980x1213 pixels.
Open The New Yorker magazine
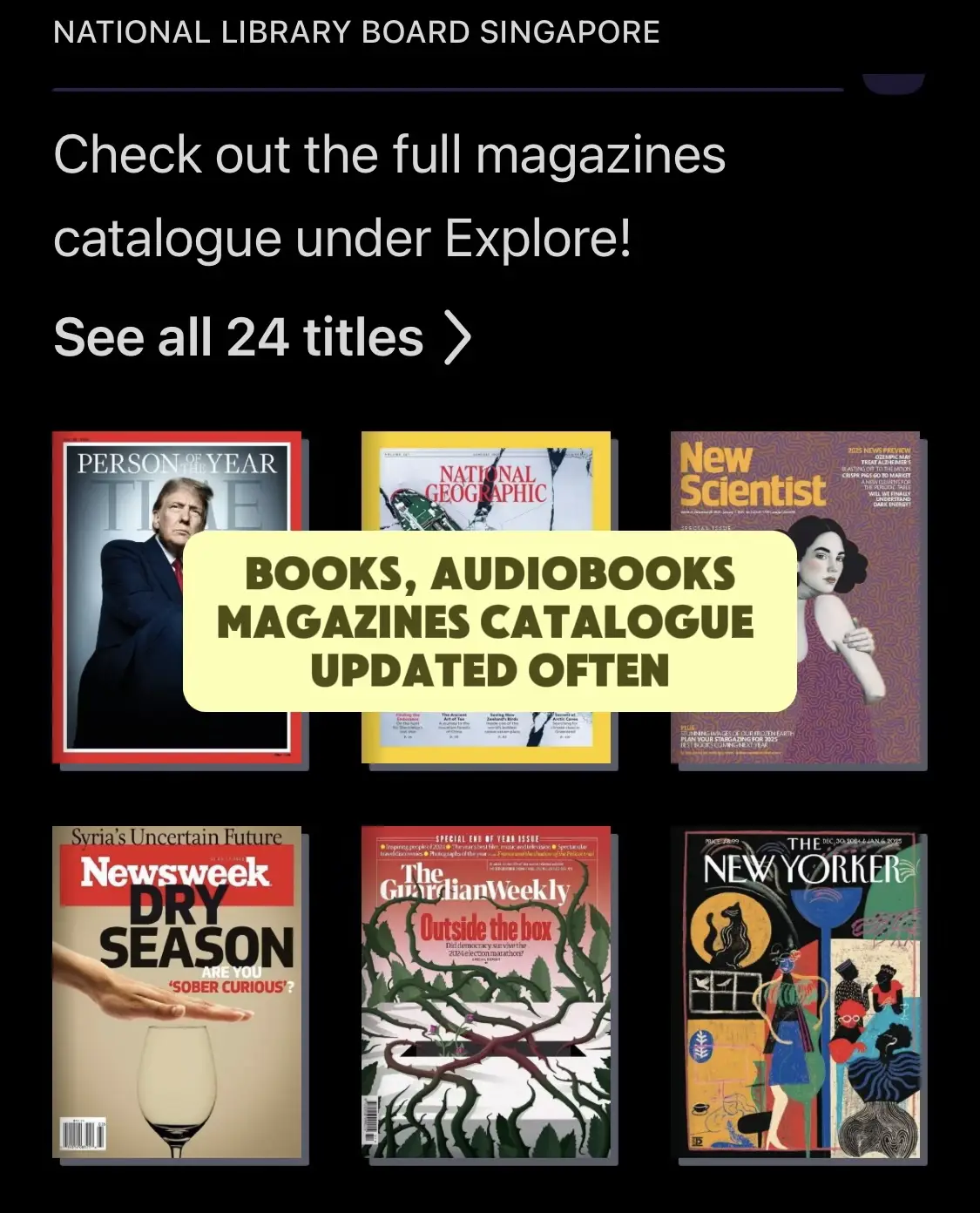tap(800, 993)
